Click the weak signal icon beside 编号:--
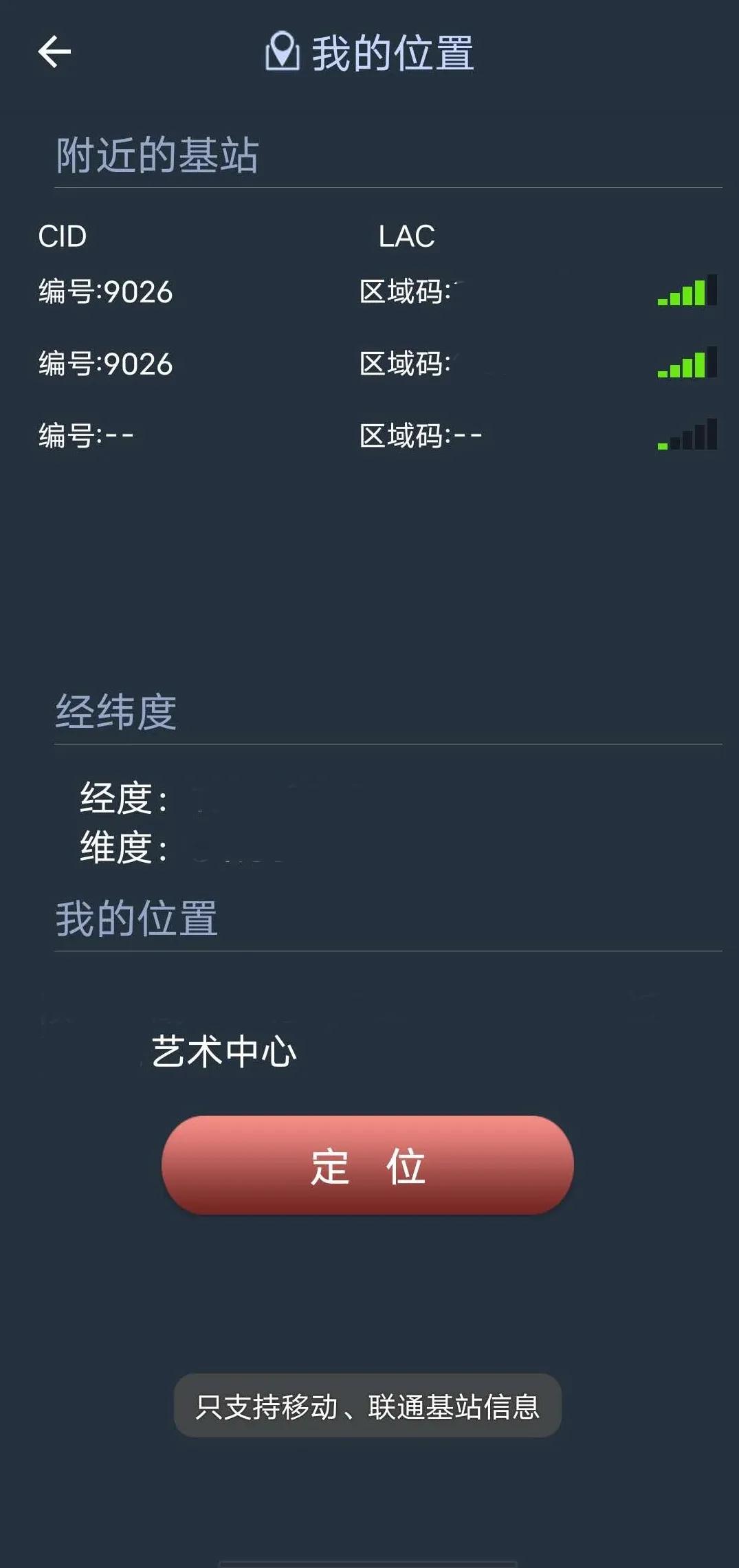The image size is (739, 1568). [x=686, y=435]
